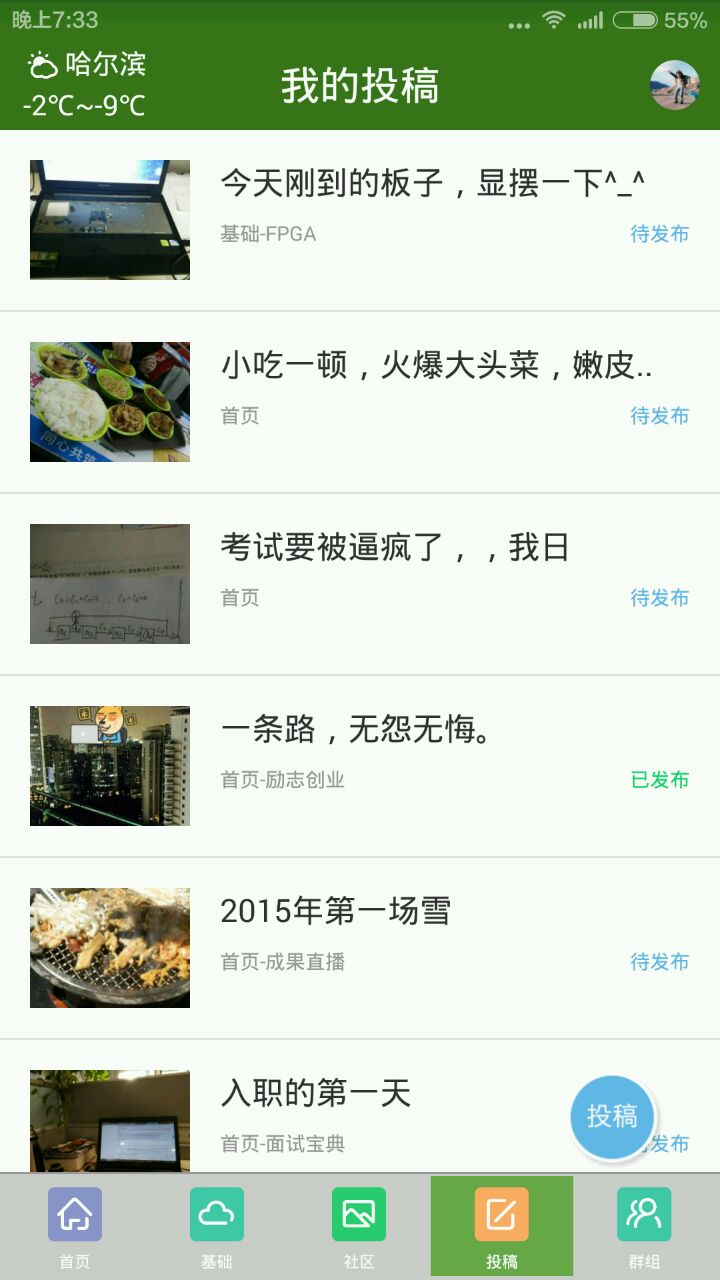Switch to the 首页 tab
This screenshot has width=720, height=1280.
click(75, 1225)
